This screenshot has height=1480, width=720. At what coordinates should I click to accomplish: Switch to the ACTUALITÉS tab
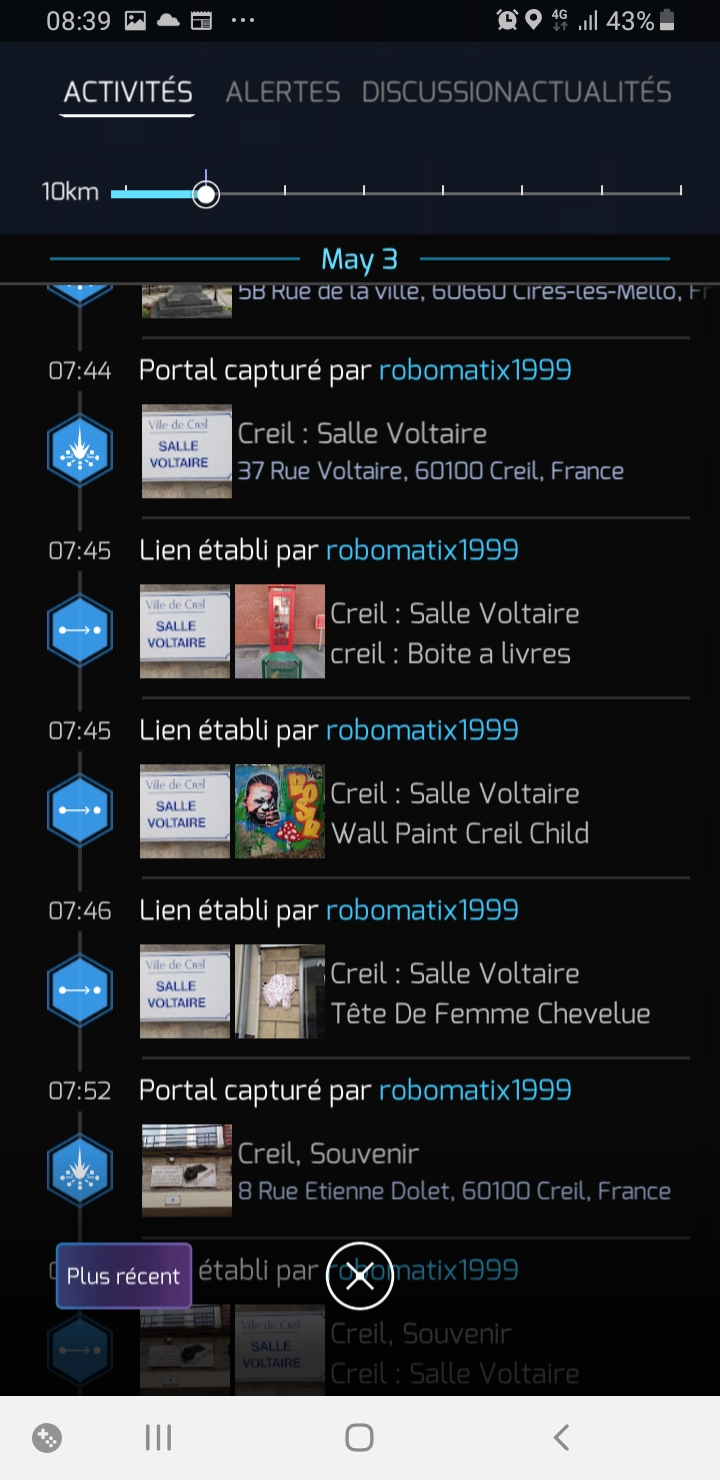click(600, 92)
